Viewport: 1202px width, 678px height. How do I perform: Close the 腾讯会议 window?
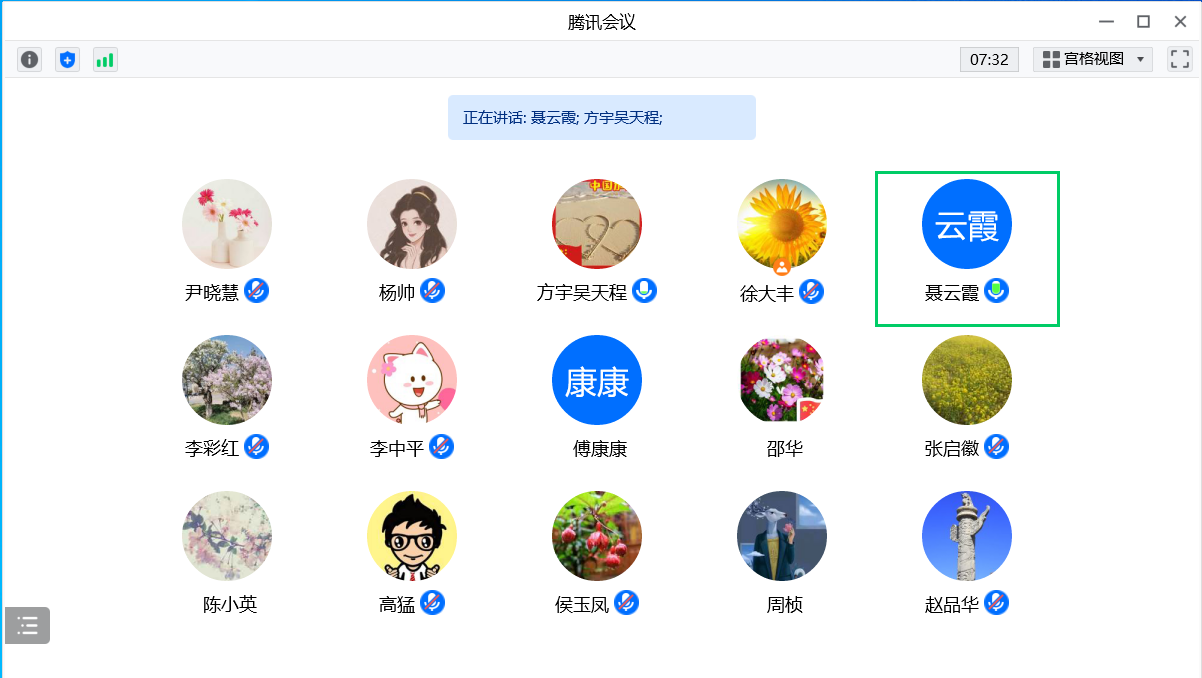pyautogui.click(x=1180, y=21)
